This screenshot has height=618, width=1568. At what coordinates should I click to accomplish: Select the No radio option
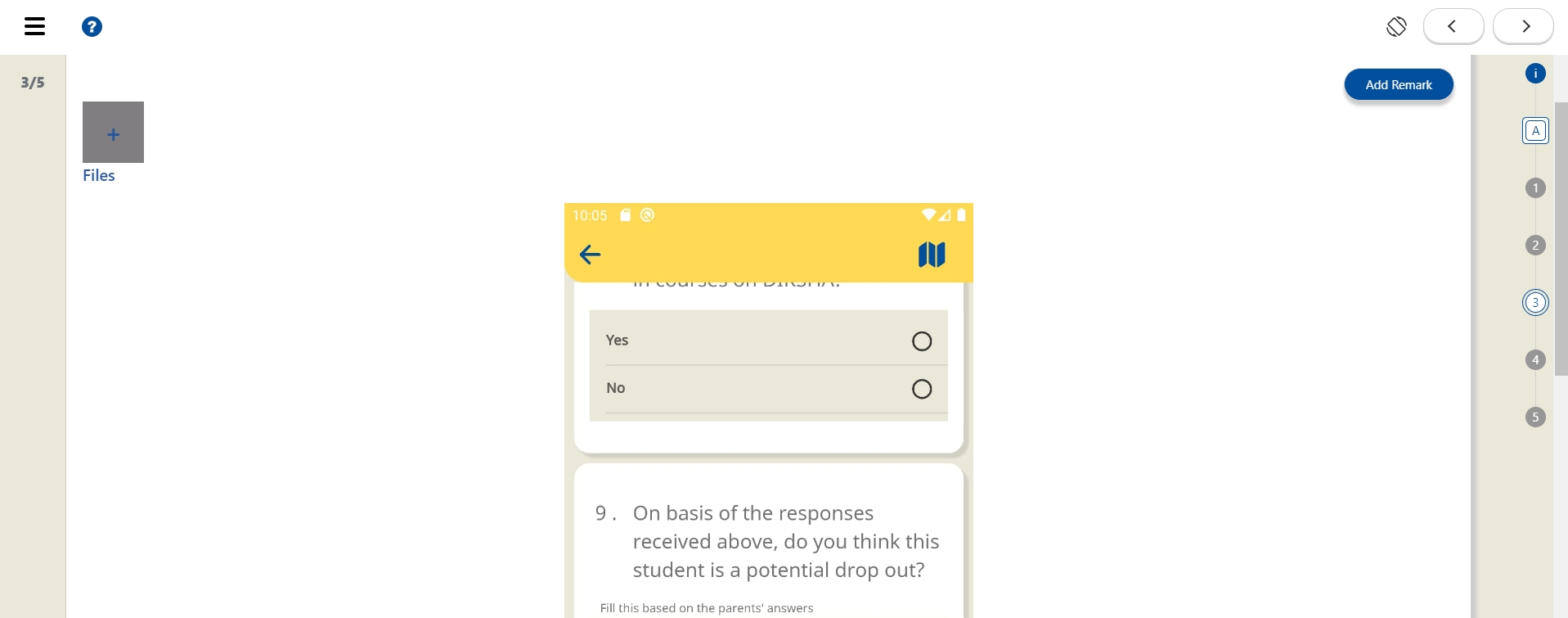[x=921, y=389]
